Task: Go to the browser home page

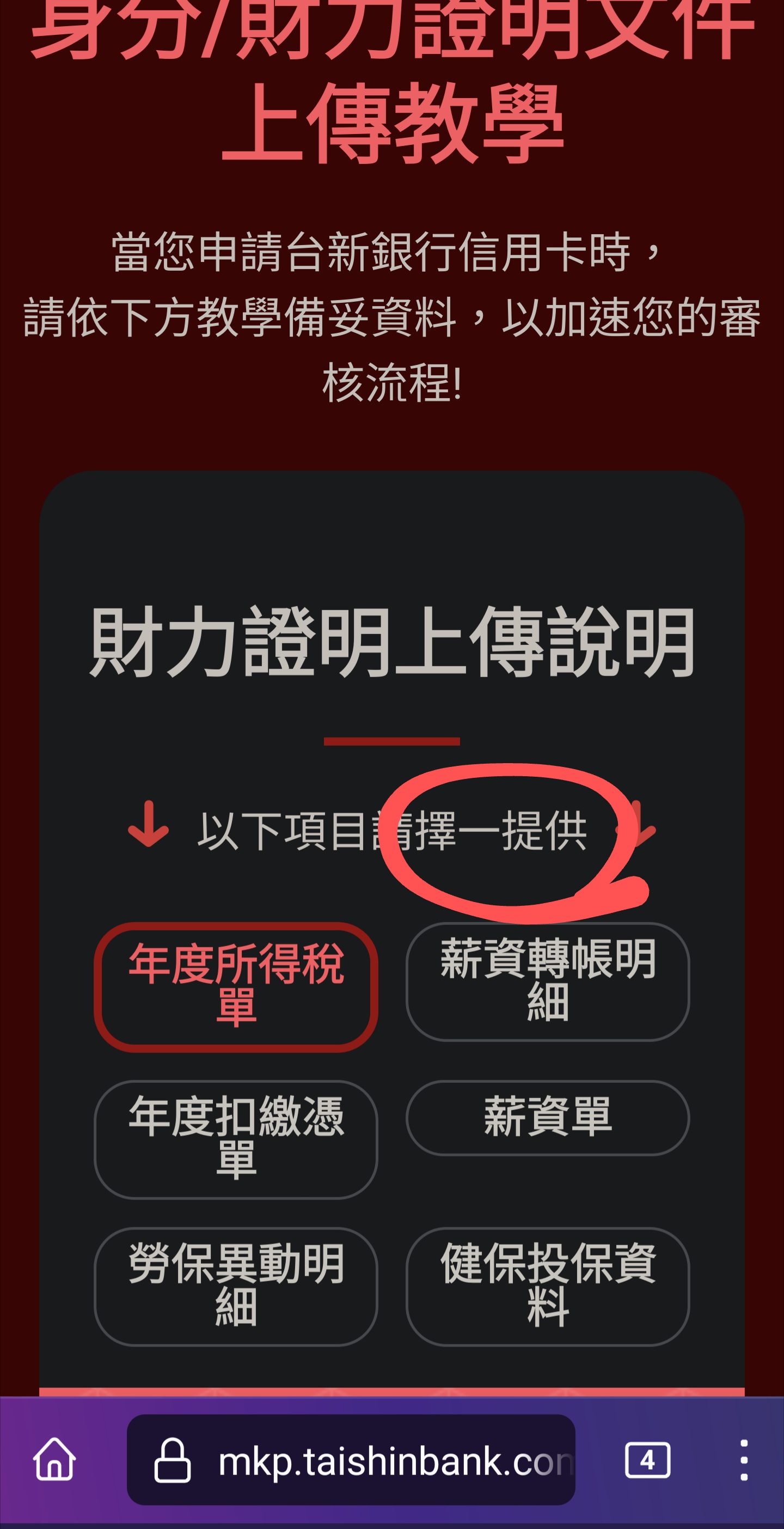Action: 54,1460
